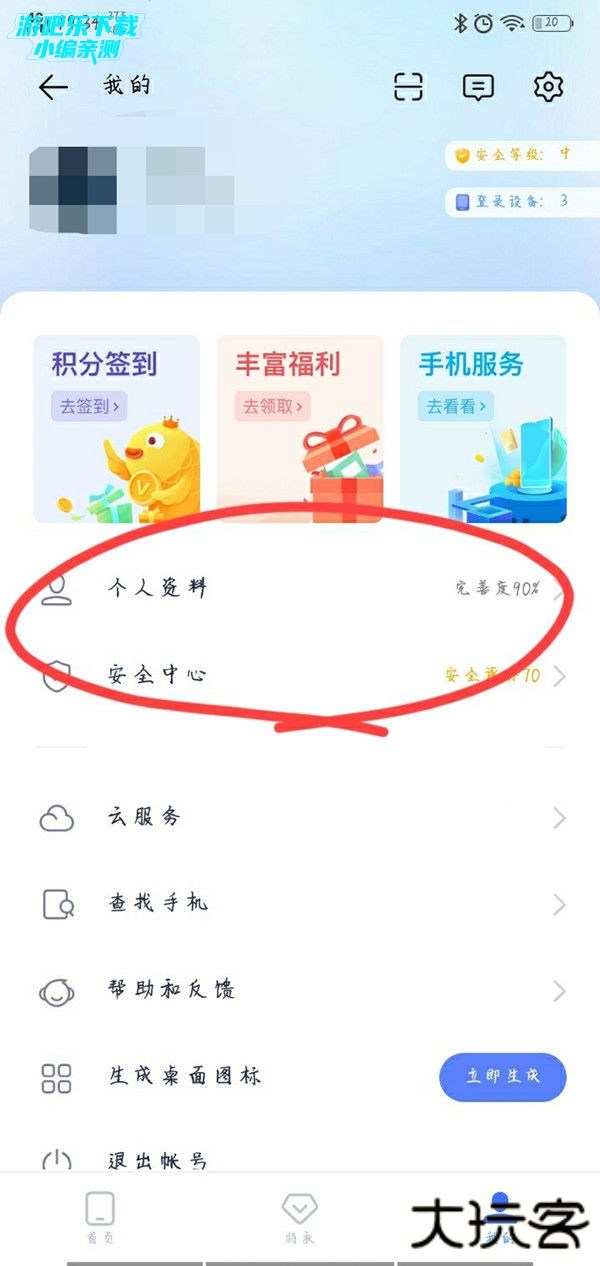Image resolution: width=600 pixels, height=1266 pixels.
Task: Open the settings gear icon
Action: tap(548, 87)
